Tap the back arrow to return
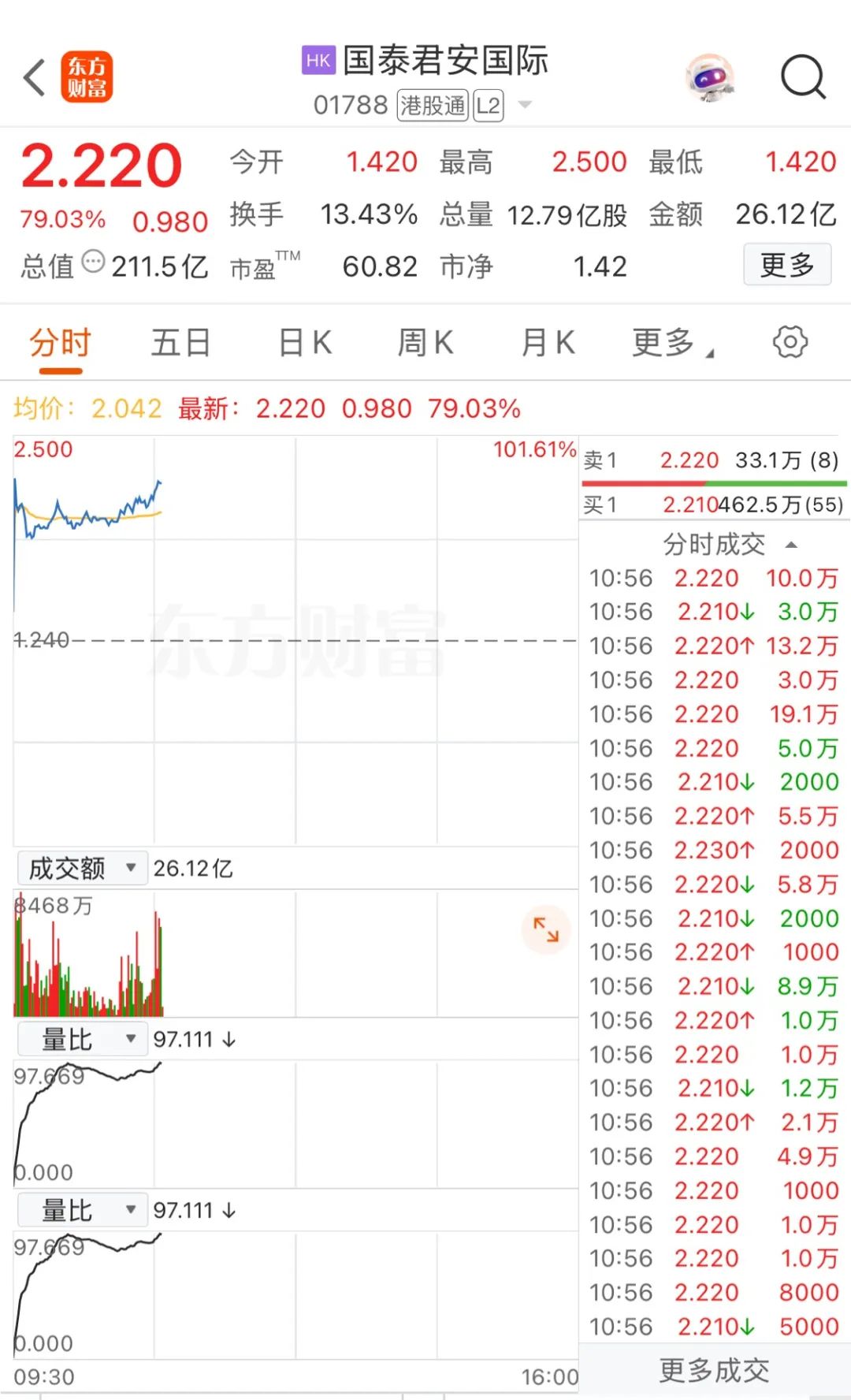This screenshot has width=851, height=1400. point(32,76)
